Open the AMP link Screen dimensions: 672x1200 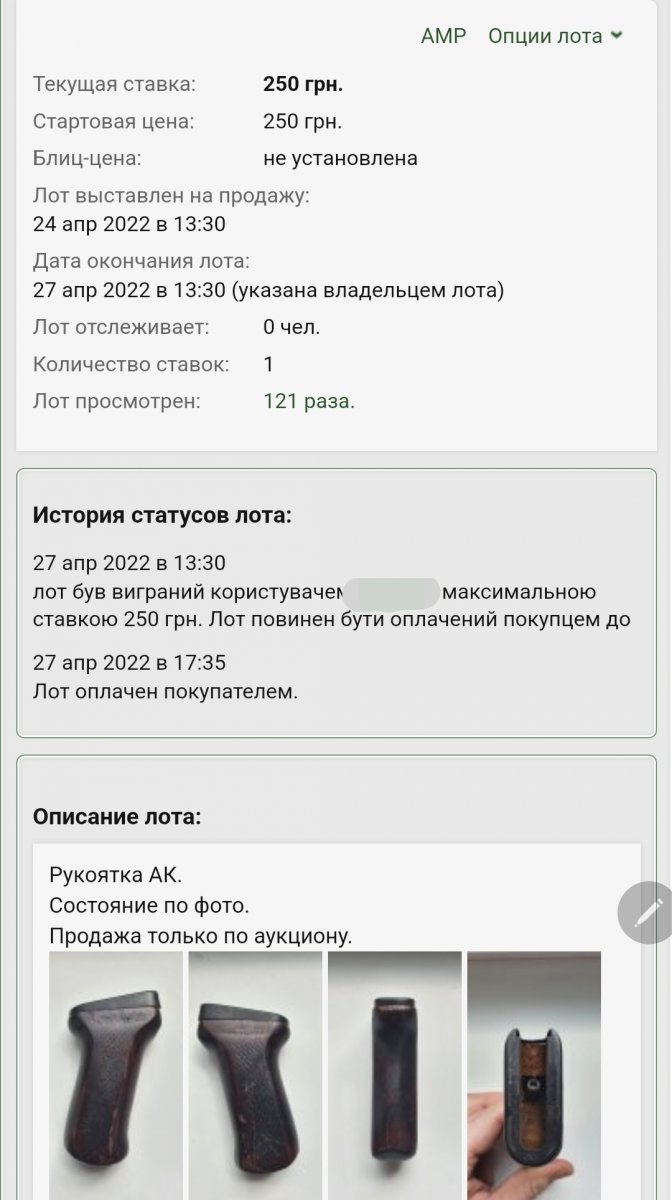coord(443,36)
